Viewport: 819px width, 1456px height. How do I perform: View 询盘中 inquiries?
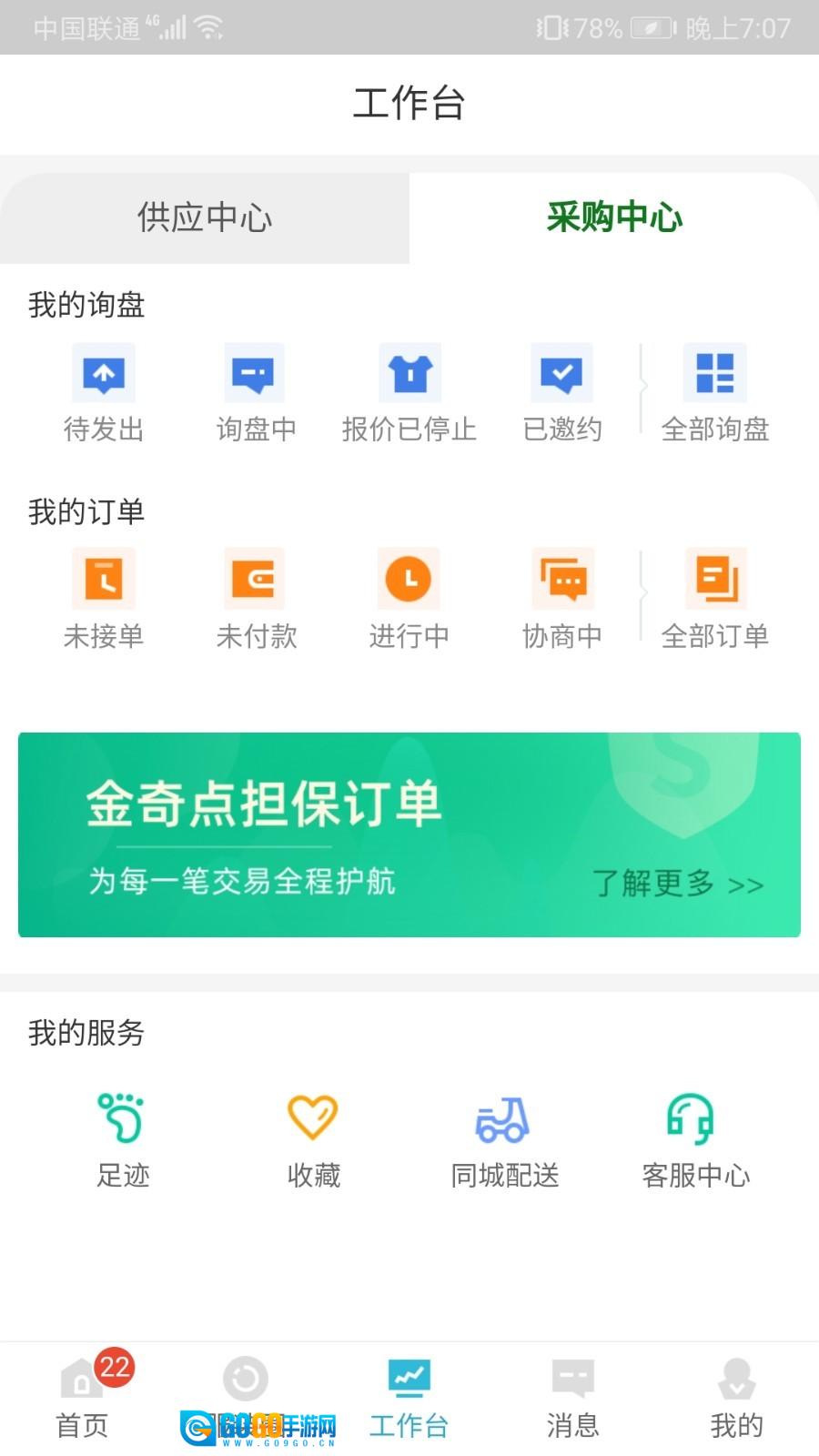pos(256,393)
